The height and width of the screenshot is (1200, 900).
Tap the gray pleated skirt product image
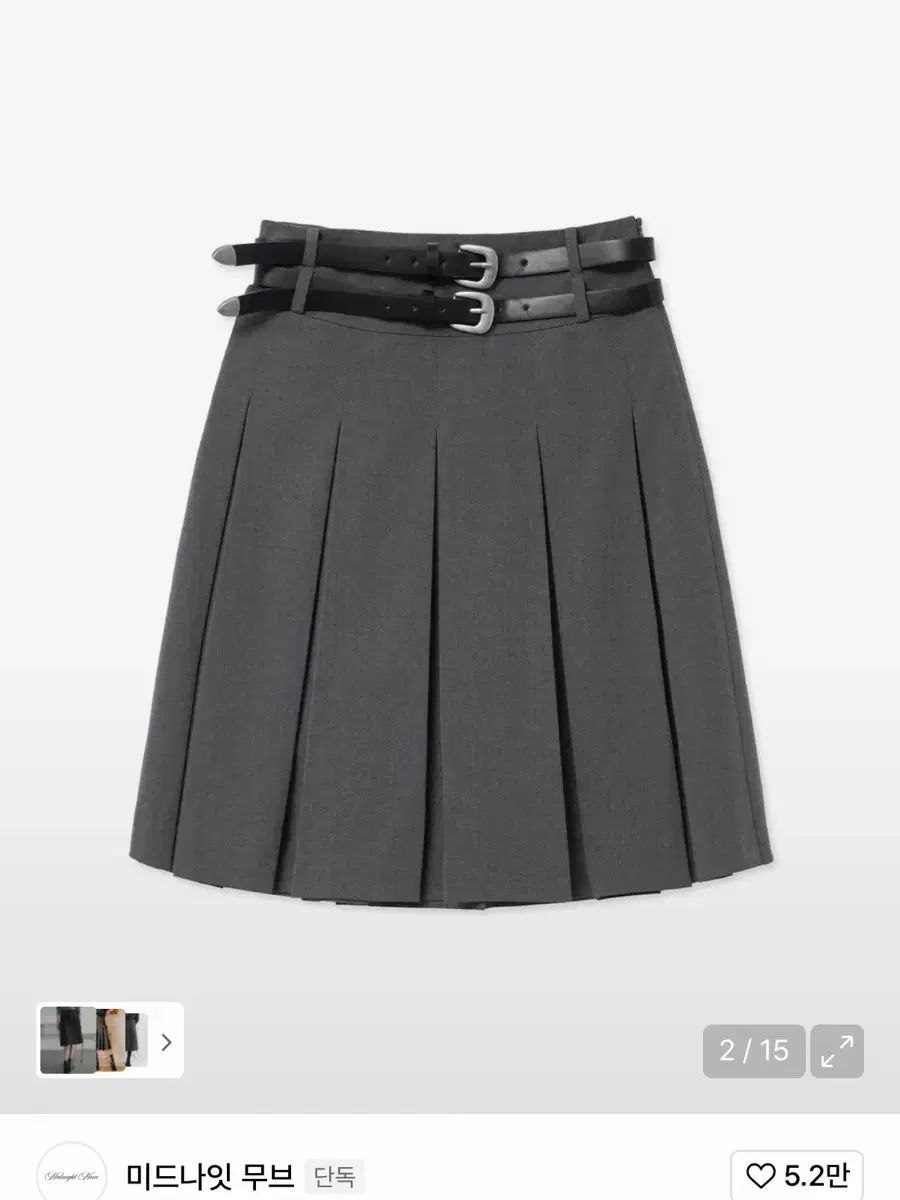[450, 560]
